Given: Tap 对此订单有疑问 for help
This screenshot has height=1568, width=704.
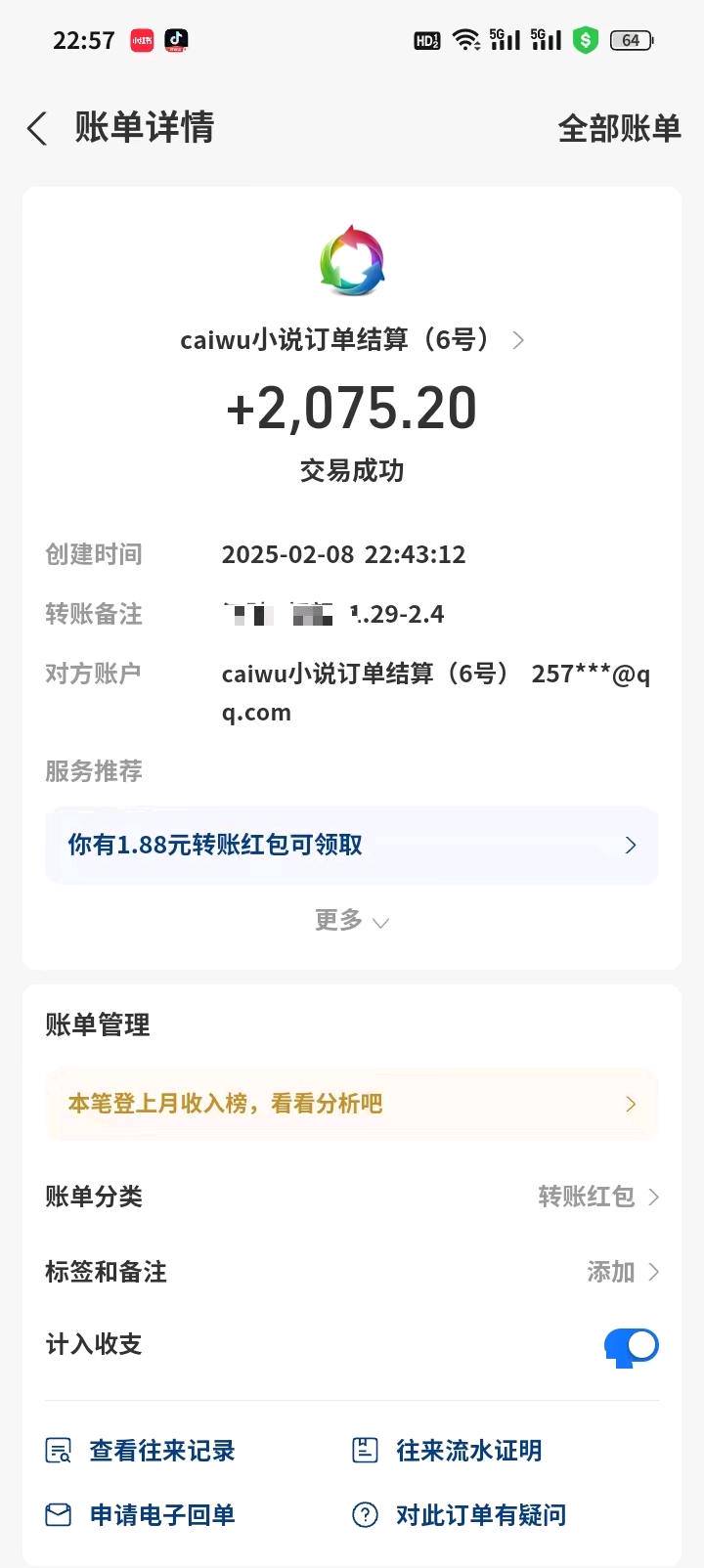Looking at the screenshot, I should (x=460, y=1515).
